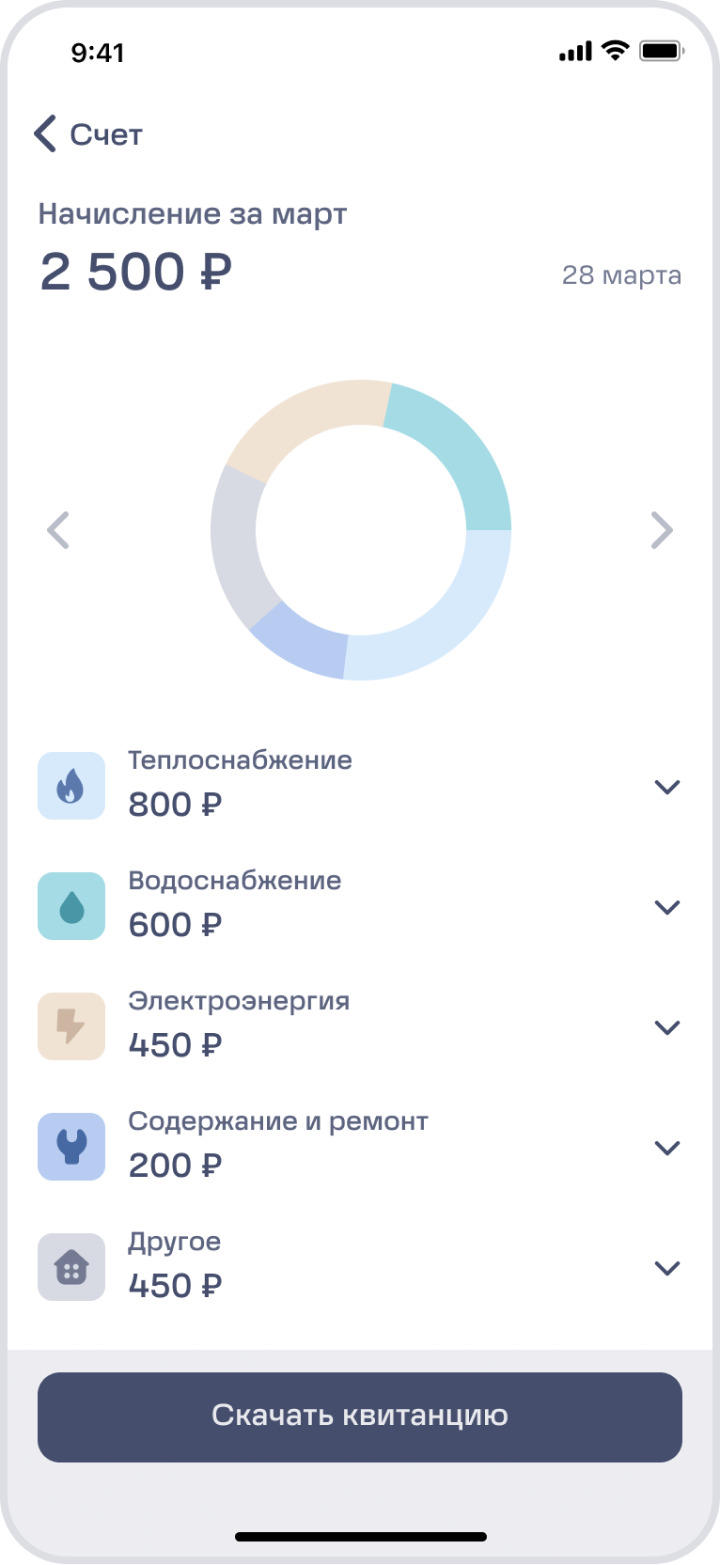The image size is (720, 1565).
Task: Expand the Электроэнергия charge
Action: pyautogui.click(x=666, y=1027)
